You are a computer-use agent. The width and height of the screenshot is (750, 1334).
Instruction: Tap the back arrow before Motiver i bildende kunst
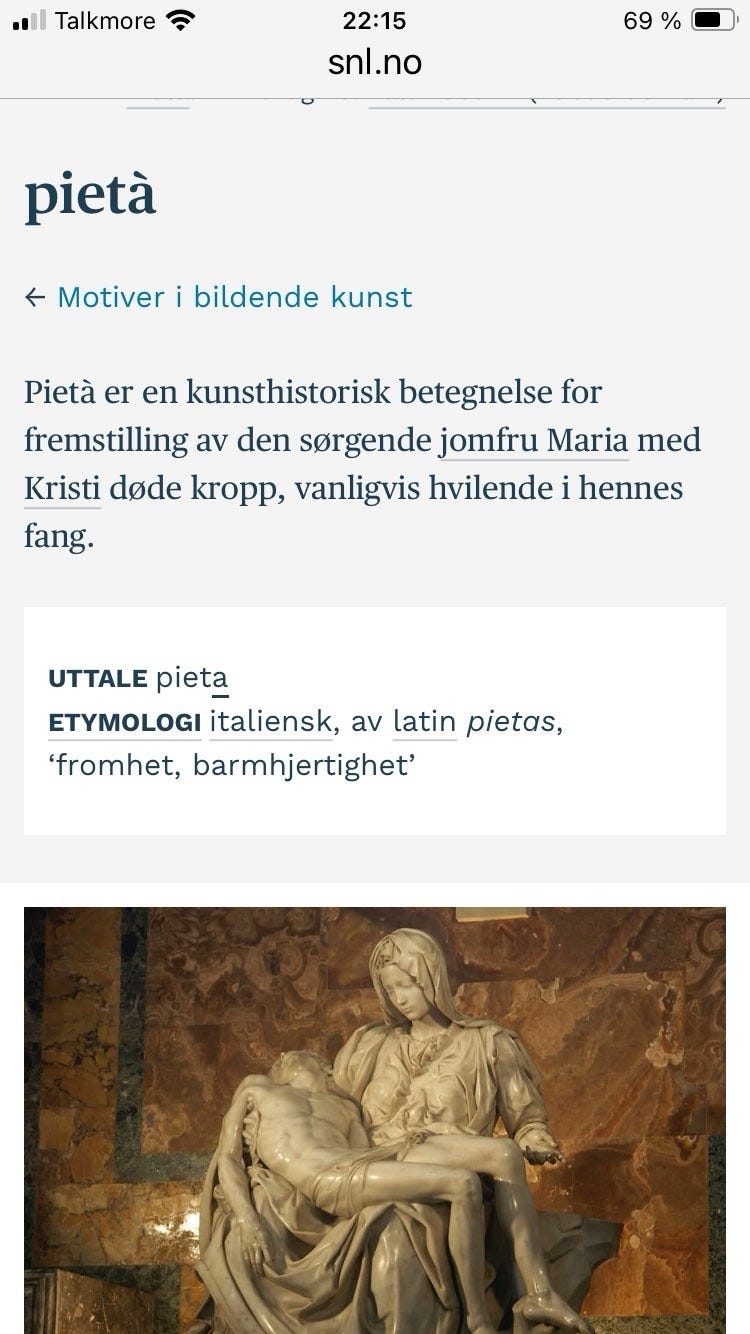point(35,297)
